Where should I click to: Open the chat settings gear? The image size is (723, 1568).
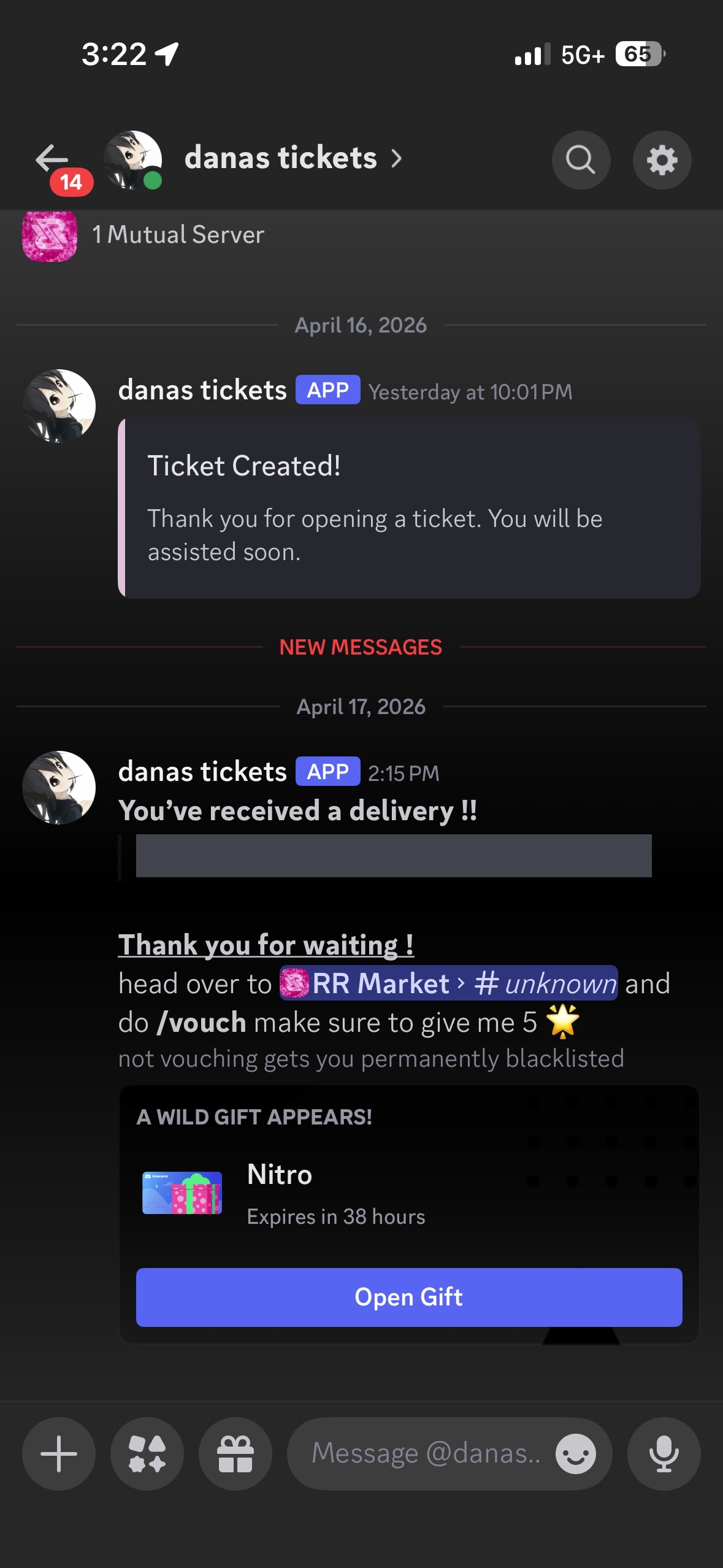coord(662,160)
